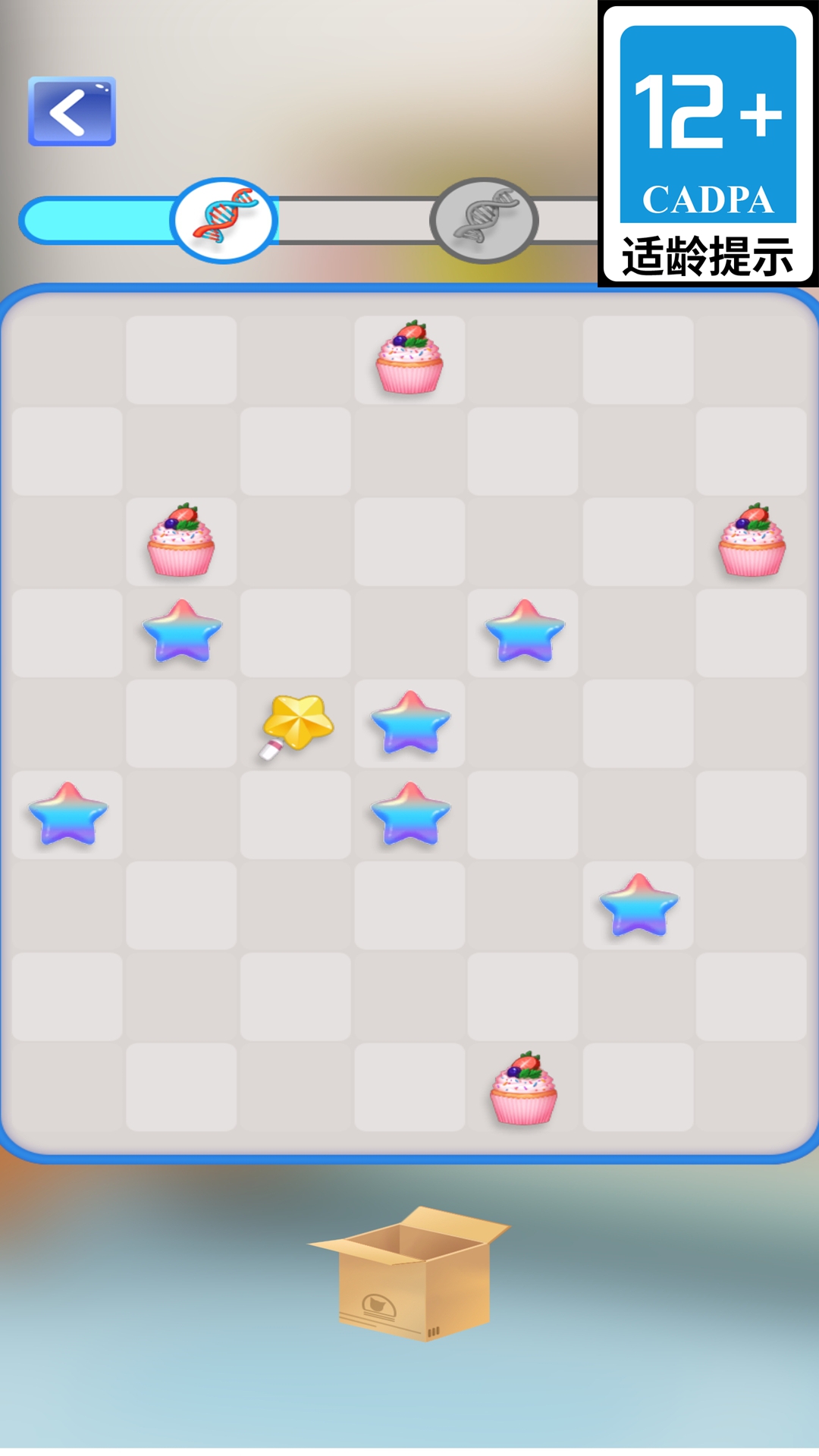Go back using the blue arrow button
This screenshot has height=1456, width=819.
pyautogui.click(x=72, y=111)
